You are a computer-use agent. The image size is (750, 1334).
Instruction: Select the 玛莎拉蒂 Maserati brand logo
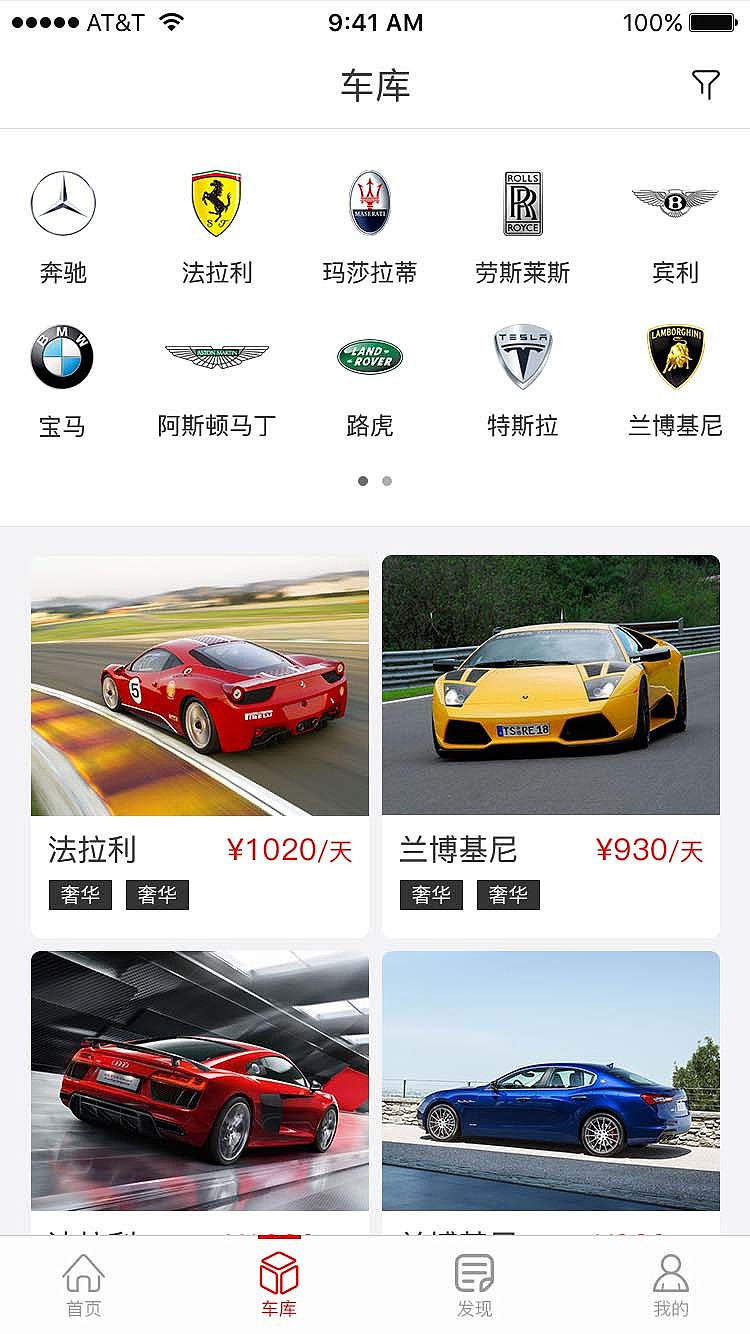click(x=370, y=203)
